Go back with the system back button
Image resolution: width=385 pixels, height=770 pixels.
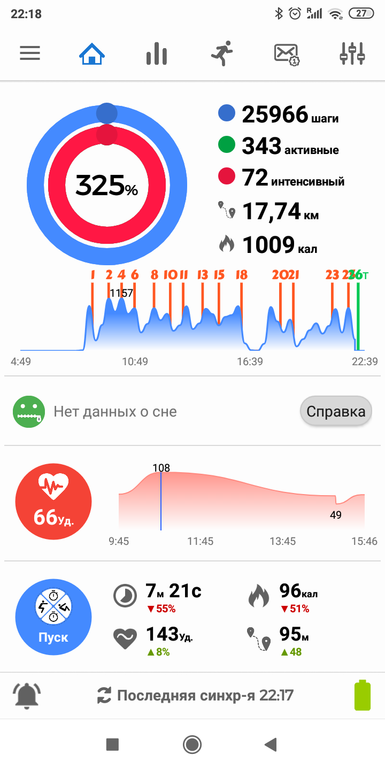271,744
